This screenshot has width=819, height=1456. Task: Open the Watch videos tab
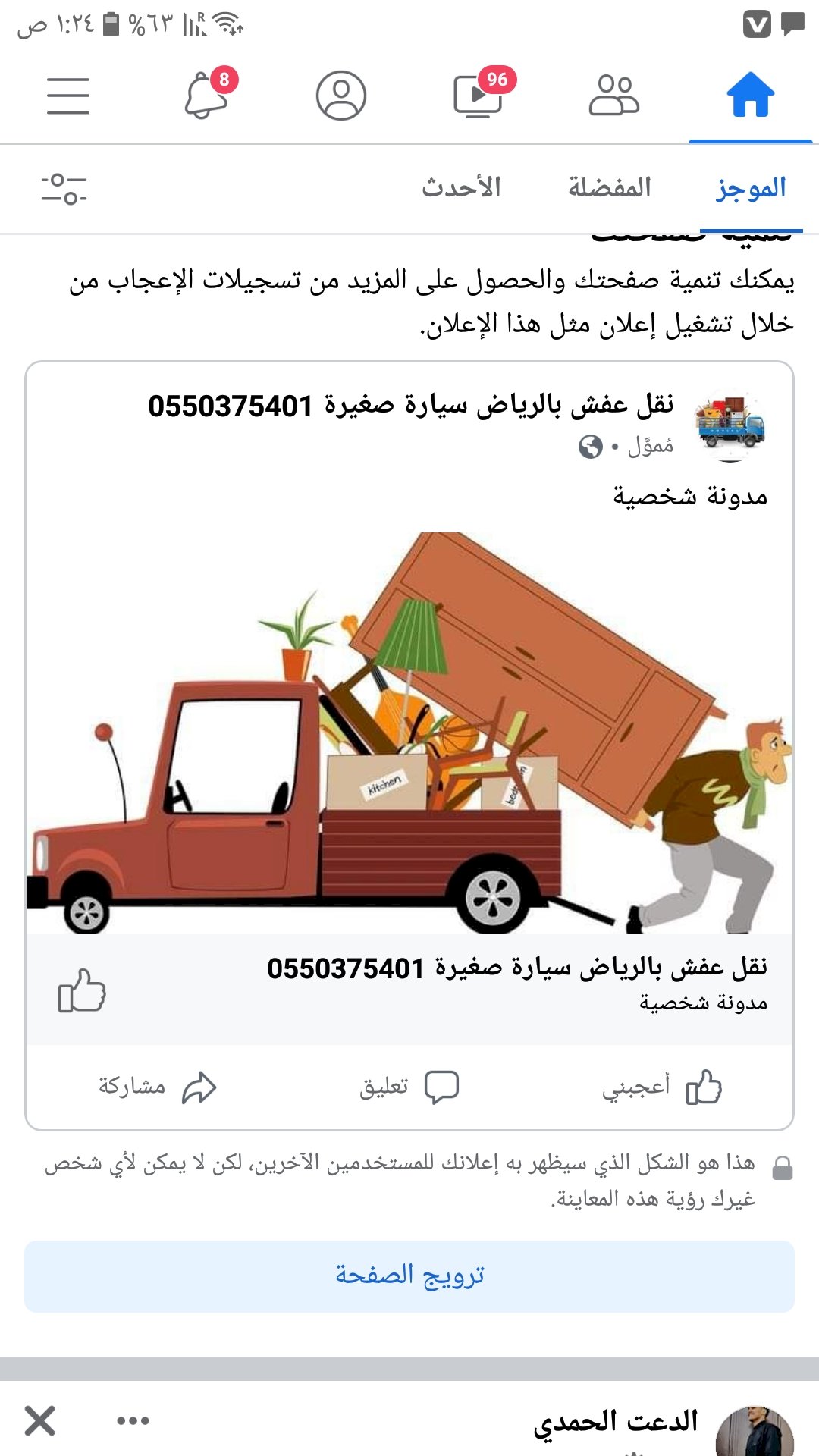478,96
